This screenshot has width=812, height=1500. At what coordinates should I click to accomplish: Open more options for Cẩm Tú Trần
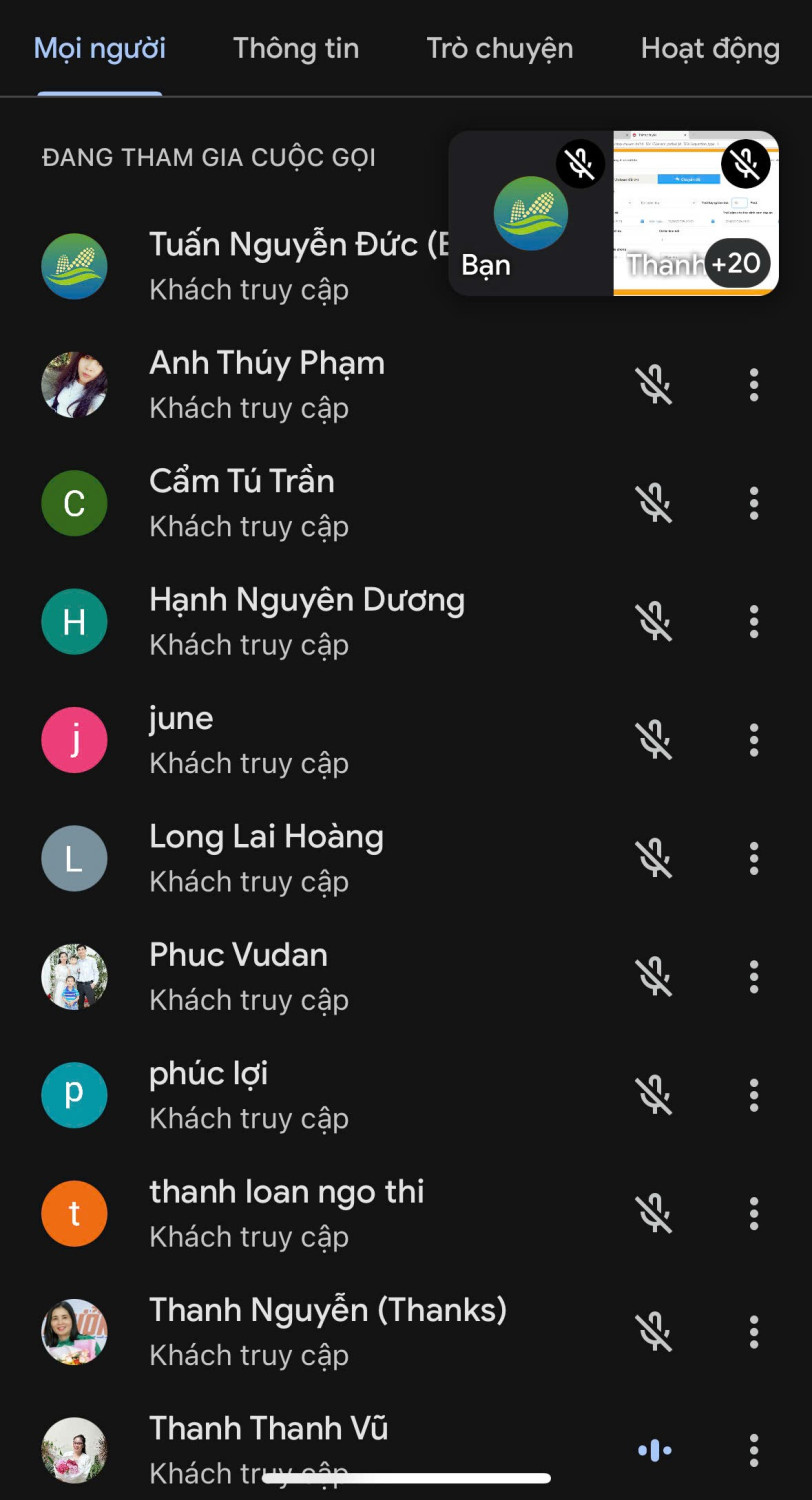[754, 503]
